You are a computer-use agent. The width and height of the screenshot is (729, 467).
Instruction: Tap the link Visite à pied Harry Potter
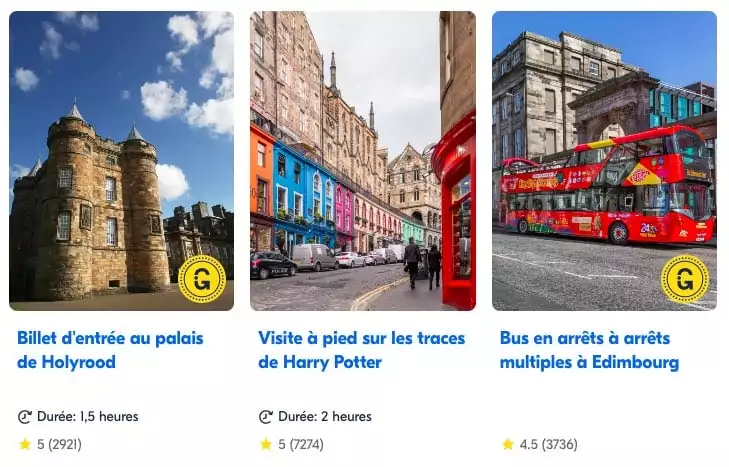357,350
